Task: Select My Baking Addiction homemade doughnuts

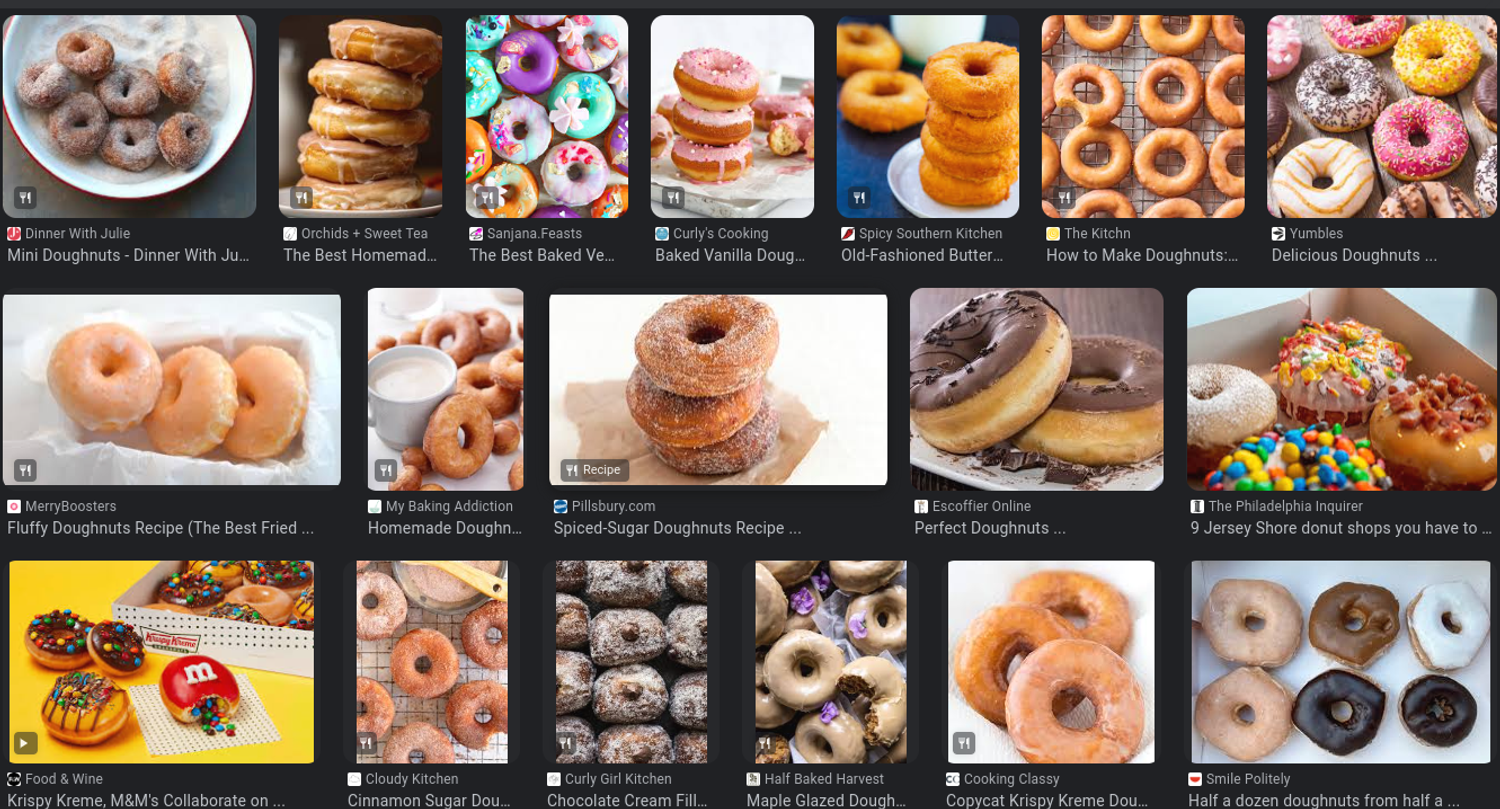Action: point(445,388)
